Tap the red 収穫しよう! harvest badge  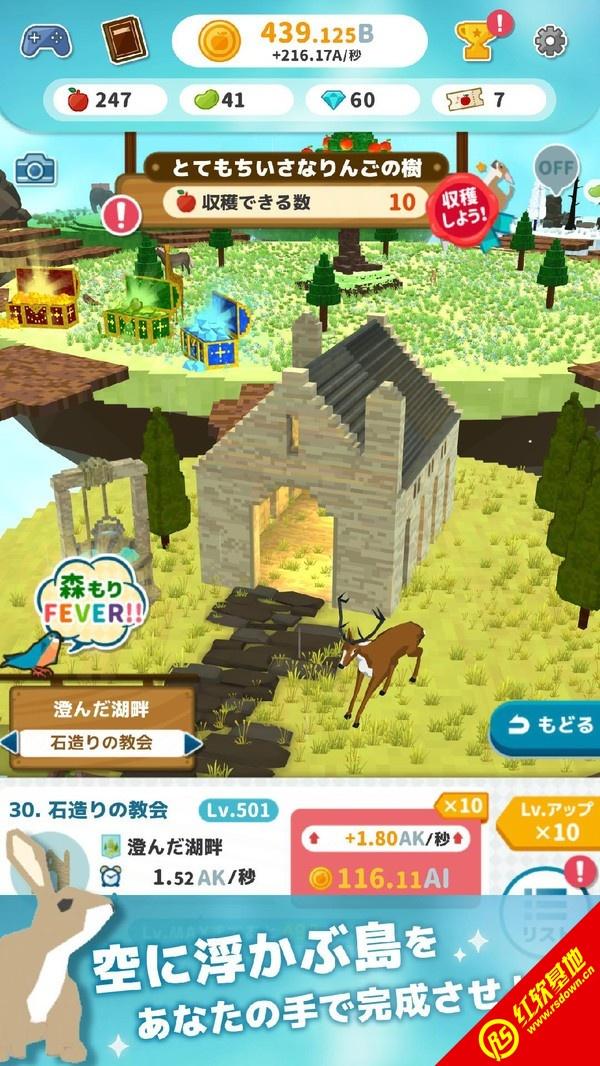point(466,209)
